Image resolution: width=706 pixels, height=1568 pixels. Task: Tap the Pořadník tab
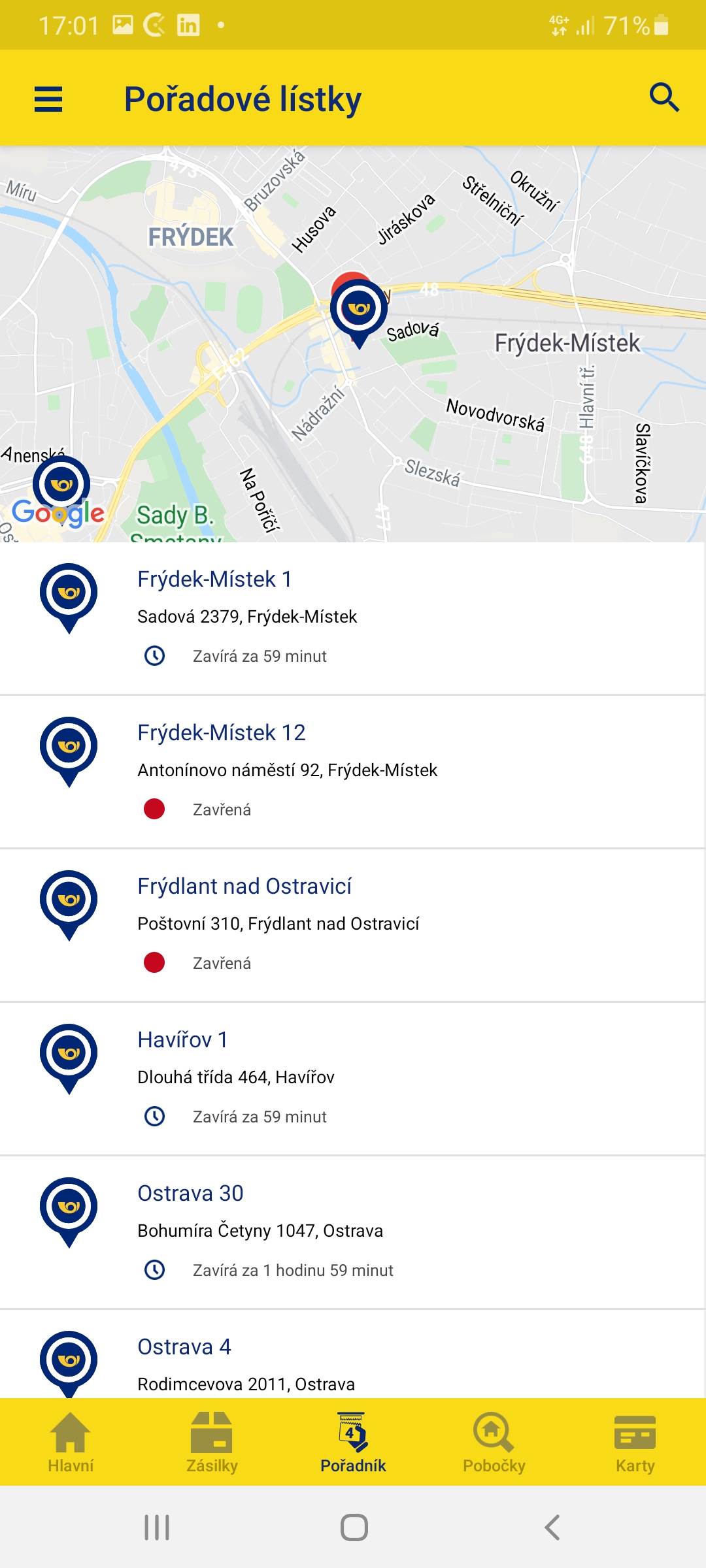point(353,1443)
